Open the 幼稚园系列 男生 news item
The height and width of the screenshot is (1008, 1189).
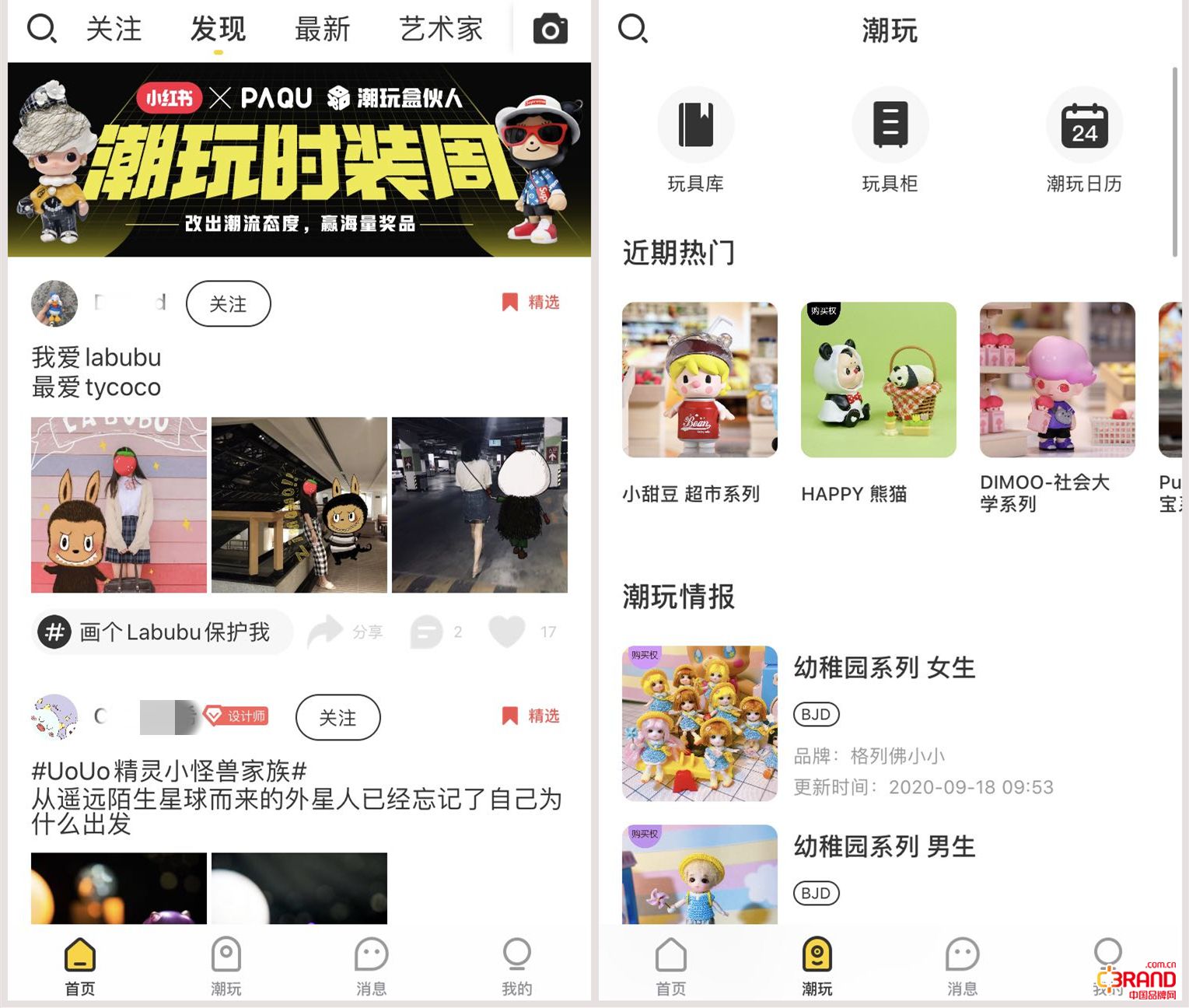(884, 846)
